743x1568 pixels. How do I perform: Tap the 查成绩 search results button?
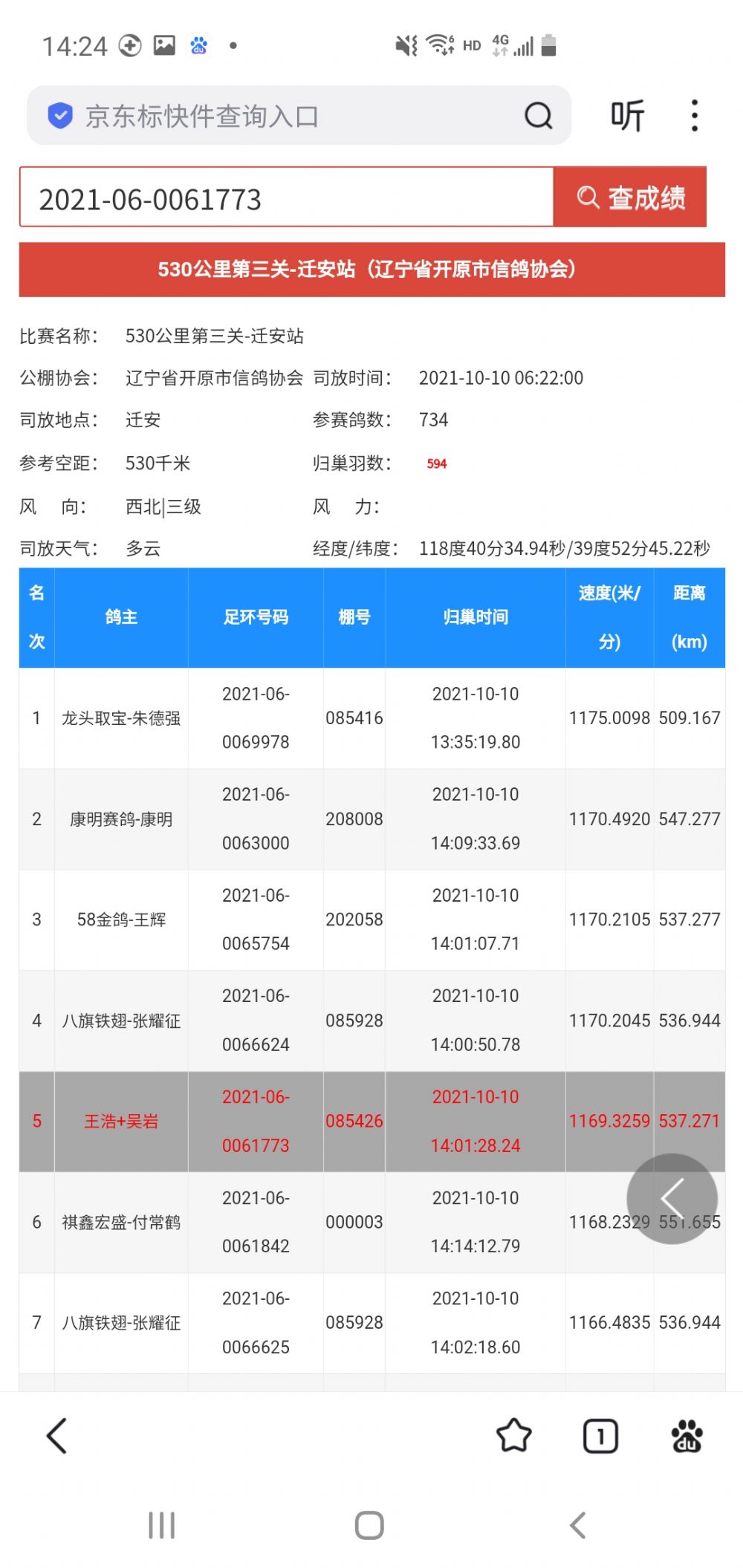(x=630, y=198)
